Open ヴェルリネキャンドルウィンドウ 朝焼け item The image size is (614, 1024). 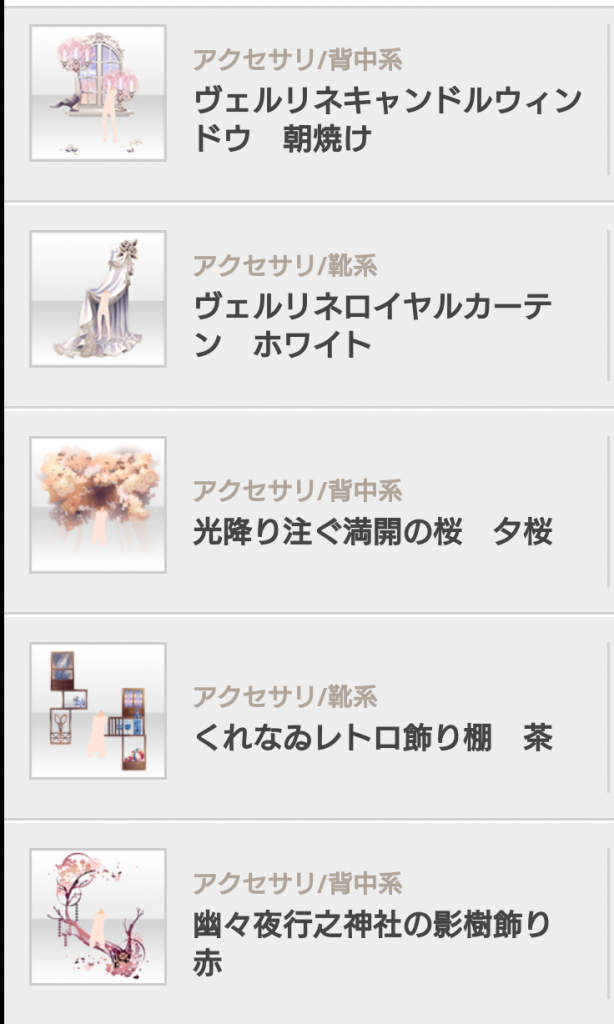(x=386, y=119)
